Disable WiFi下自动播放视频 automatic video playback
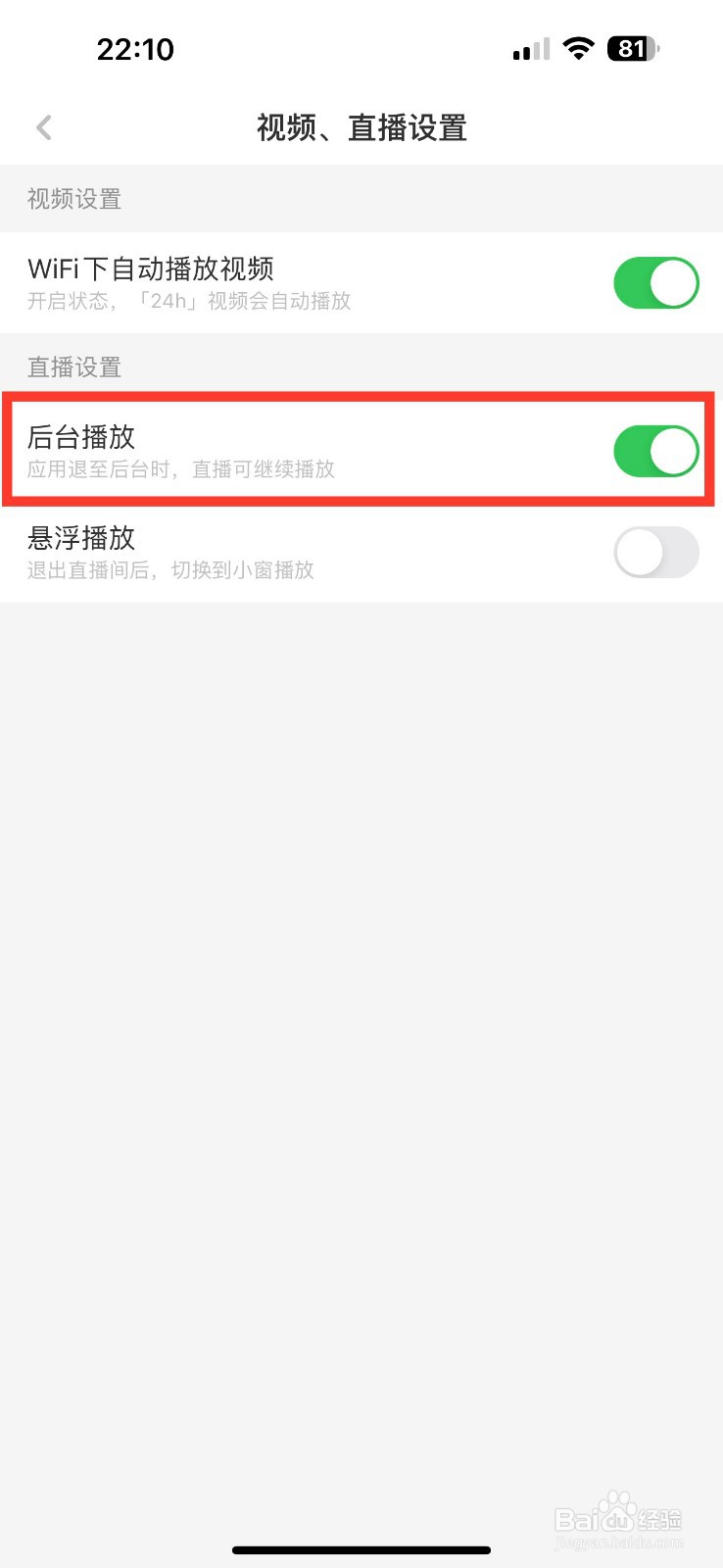 click(655, 282)
